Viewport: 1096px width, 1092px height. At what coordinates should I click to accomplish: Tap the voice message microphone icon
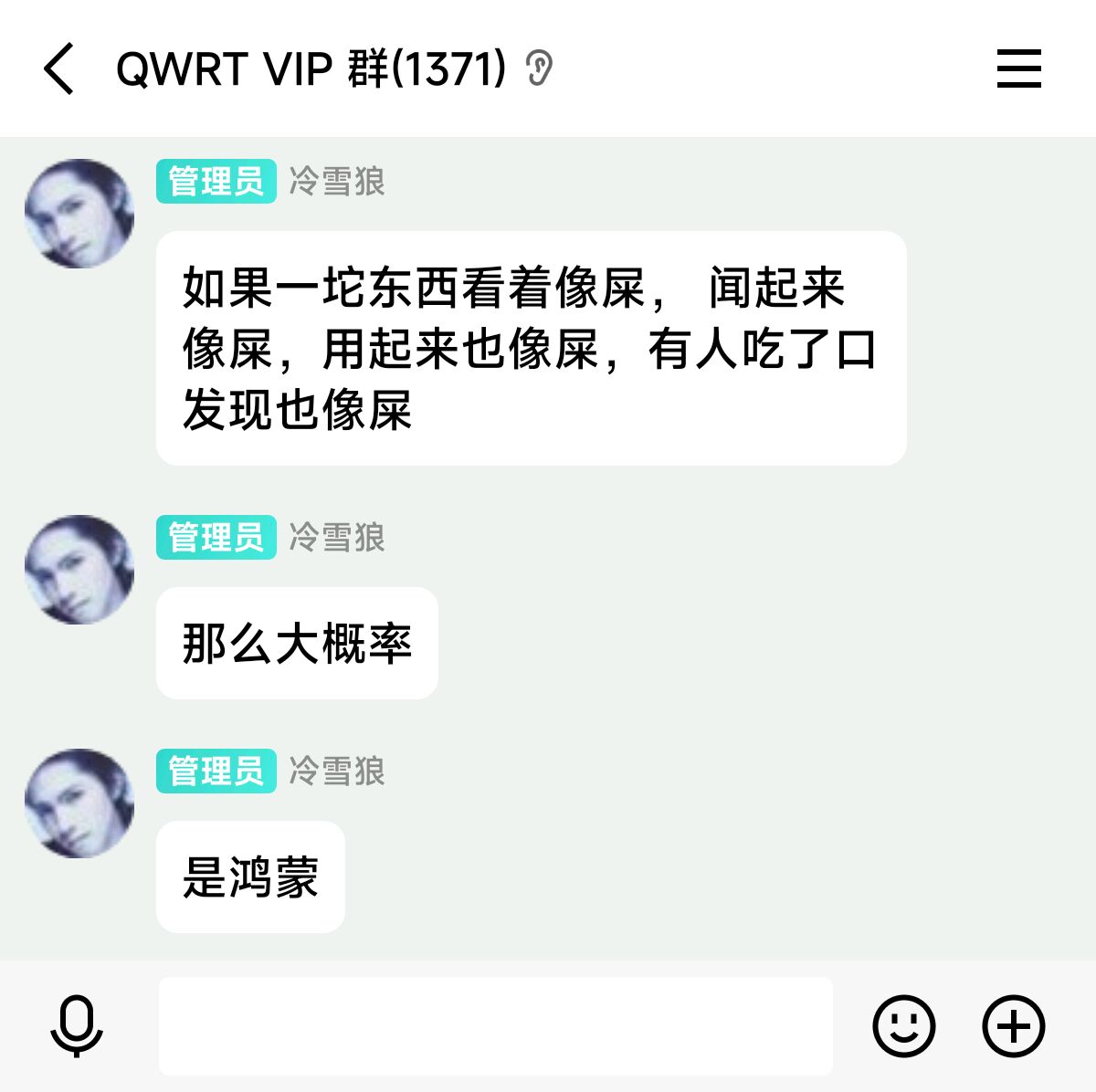click(77, 1025)
